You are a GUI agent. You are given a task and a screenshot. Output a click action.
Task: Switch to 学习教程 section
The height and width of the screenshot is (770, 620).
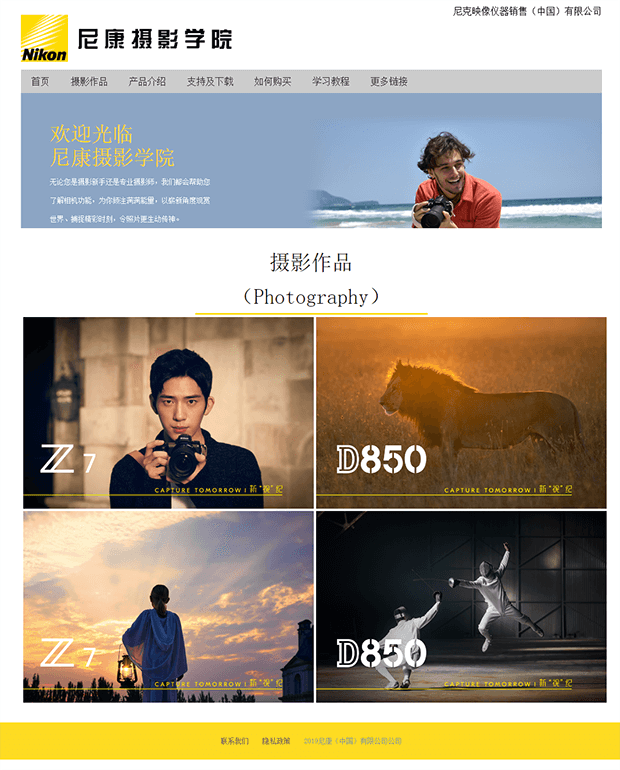pyautogui.click(x=331, y=82)
